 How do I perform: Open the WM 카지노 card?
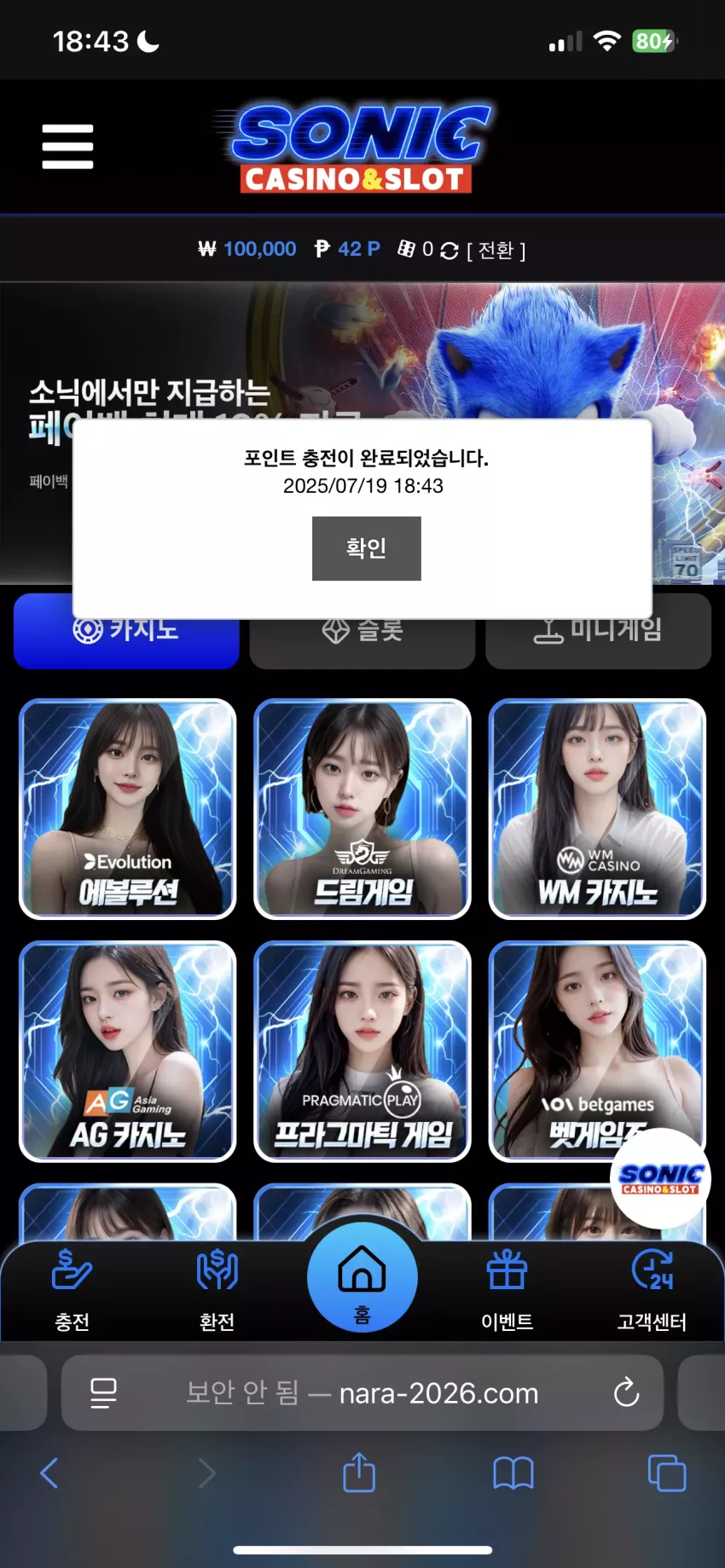click(x=597, y=808)
